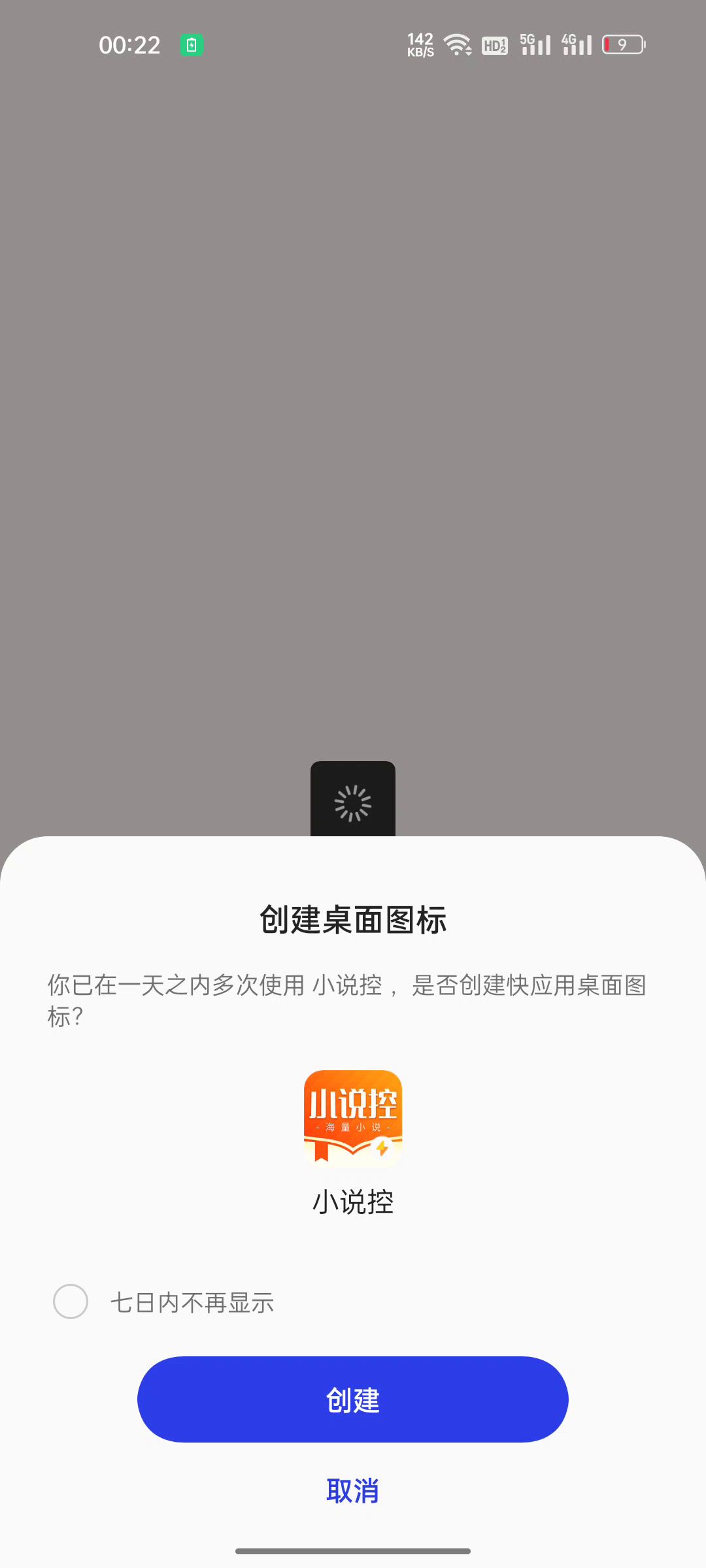The image size is (706, 1568).
Task: Dismiss the dialog with 取消
Action: coord(353,1491)
